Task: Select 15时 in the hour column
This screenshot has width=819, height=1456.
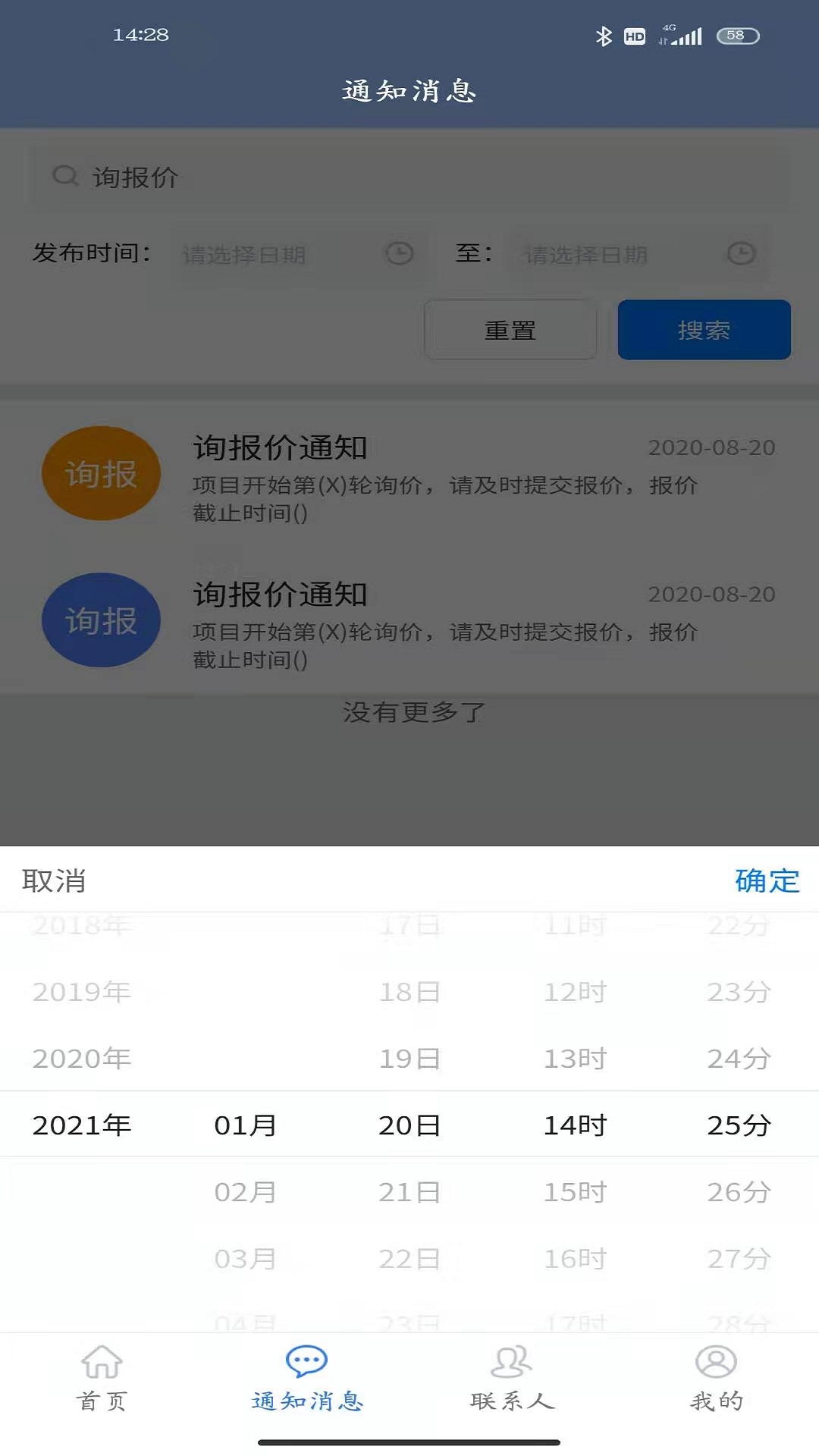Action: click(x=575, y=1192)
